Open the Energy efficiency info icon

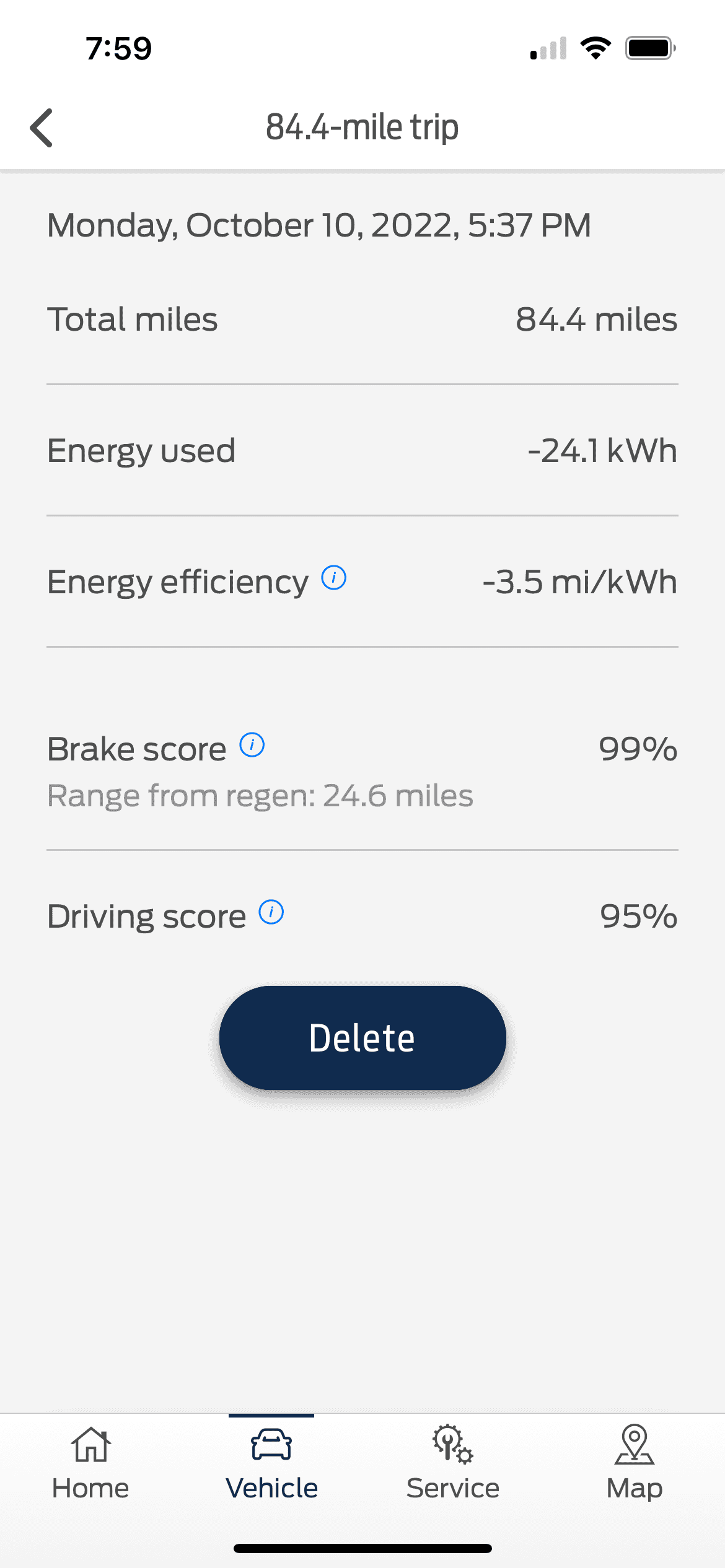333,578
